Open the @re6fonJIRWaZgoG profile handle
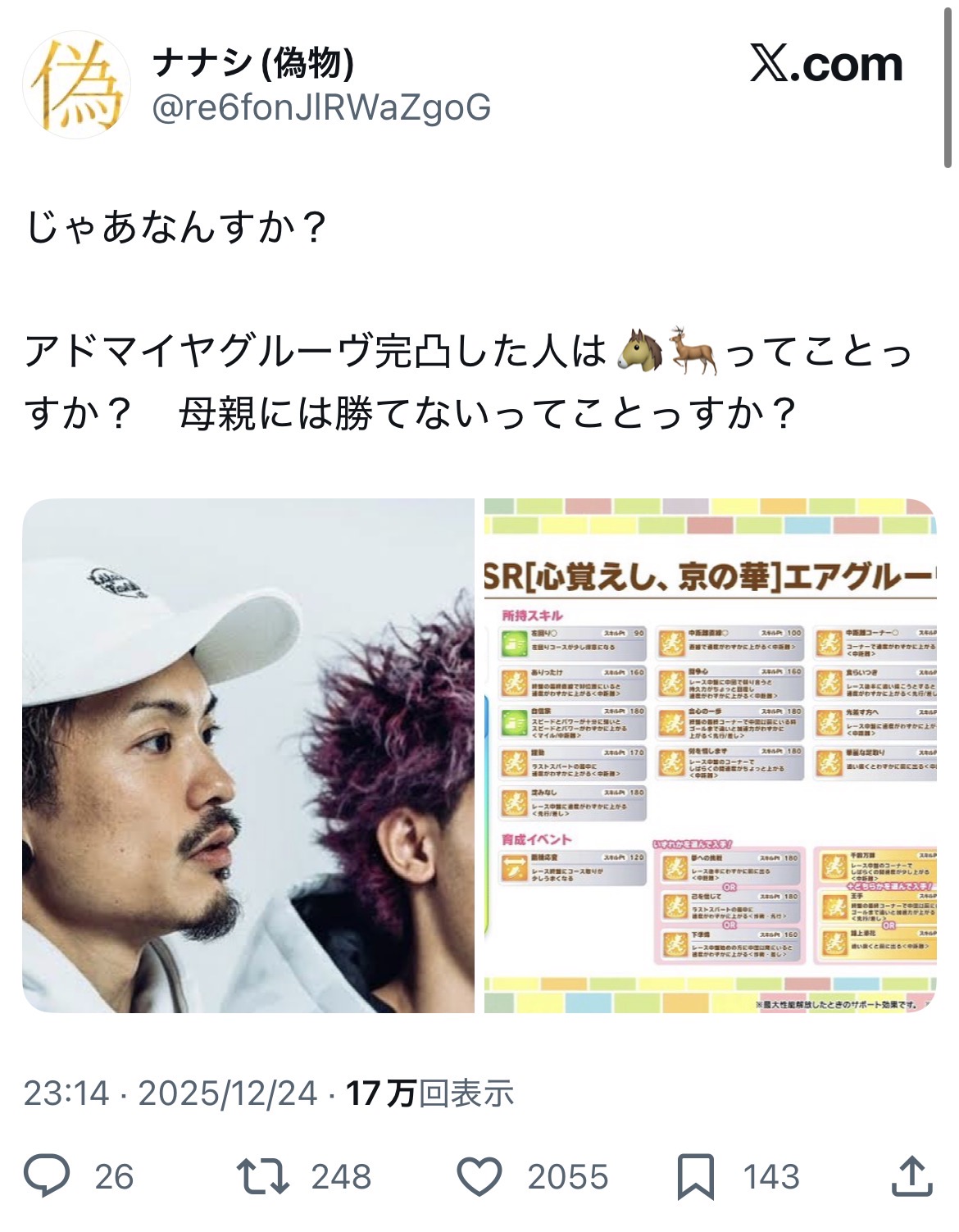This screenshot has height=1232, width=959. coord(321,107)
